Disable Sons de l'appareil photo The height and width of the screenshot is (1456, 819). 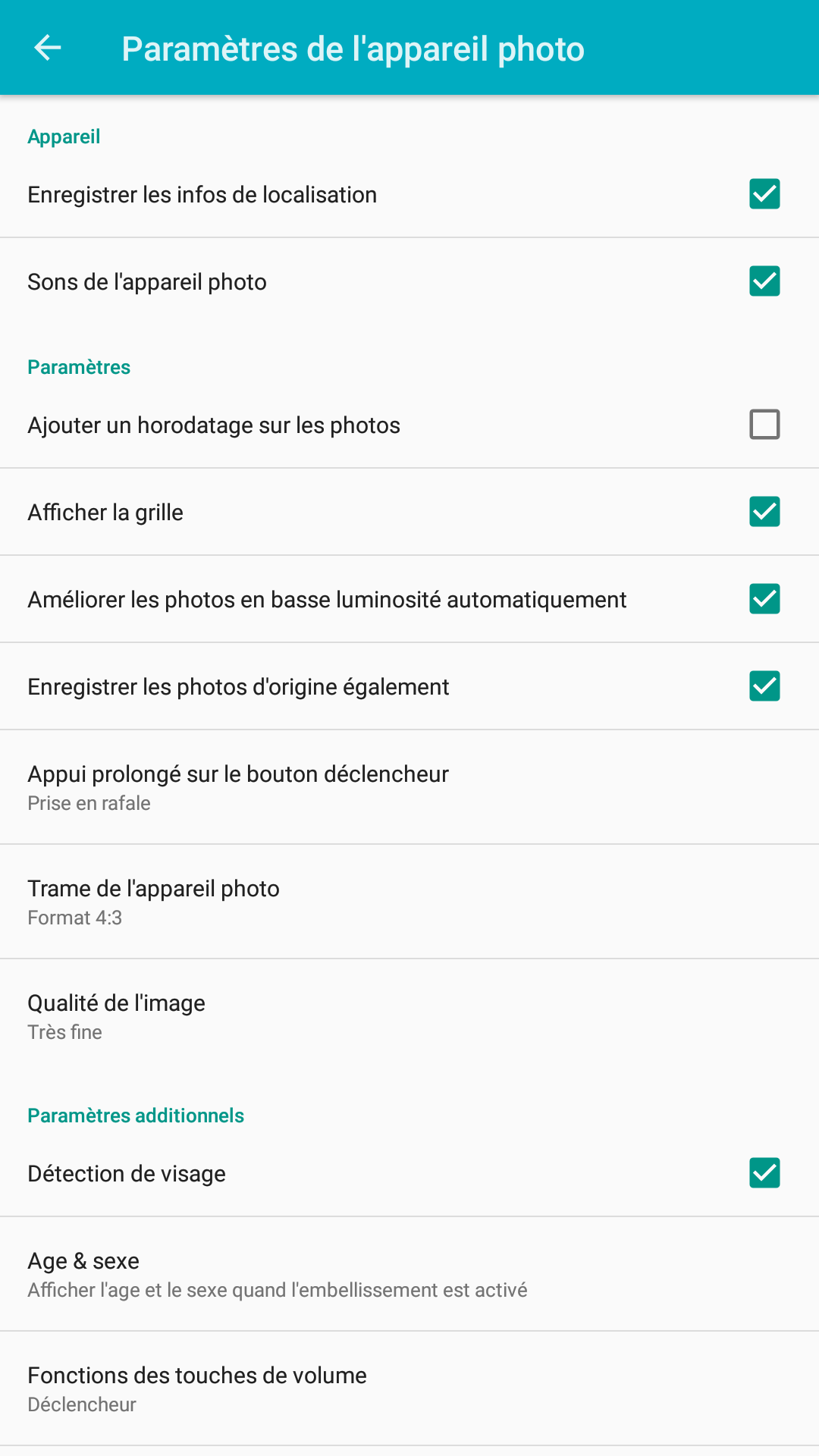click(x=764, y=281)
